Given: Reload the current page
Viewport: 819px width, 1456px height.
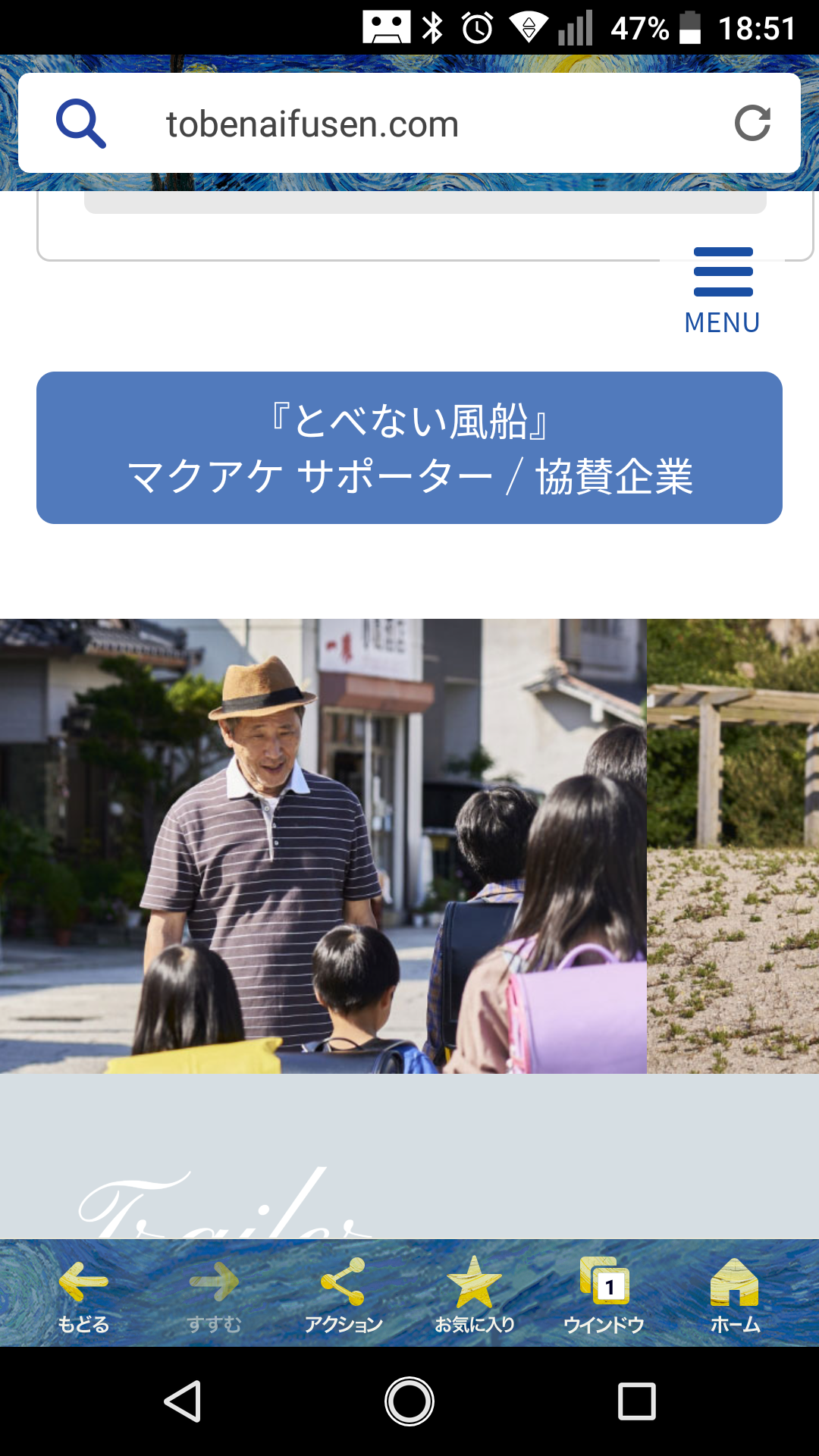Looking at the screenshot, I should click(x=752, y=124).
